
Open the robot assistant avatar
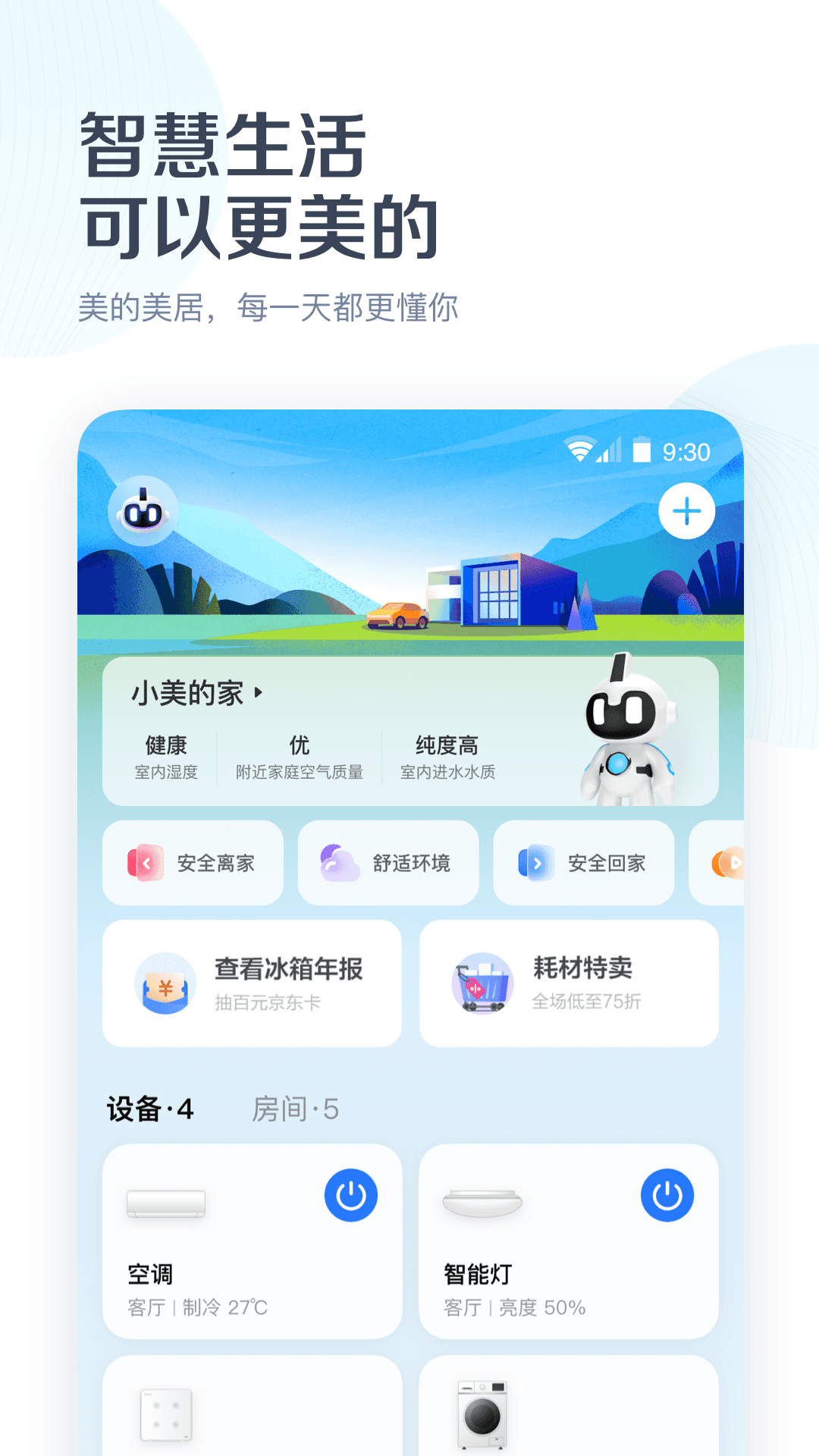pyautogui.click(x=144, y=512)
